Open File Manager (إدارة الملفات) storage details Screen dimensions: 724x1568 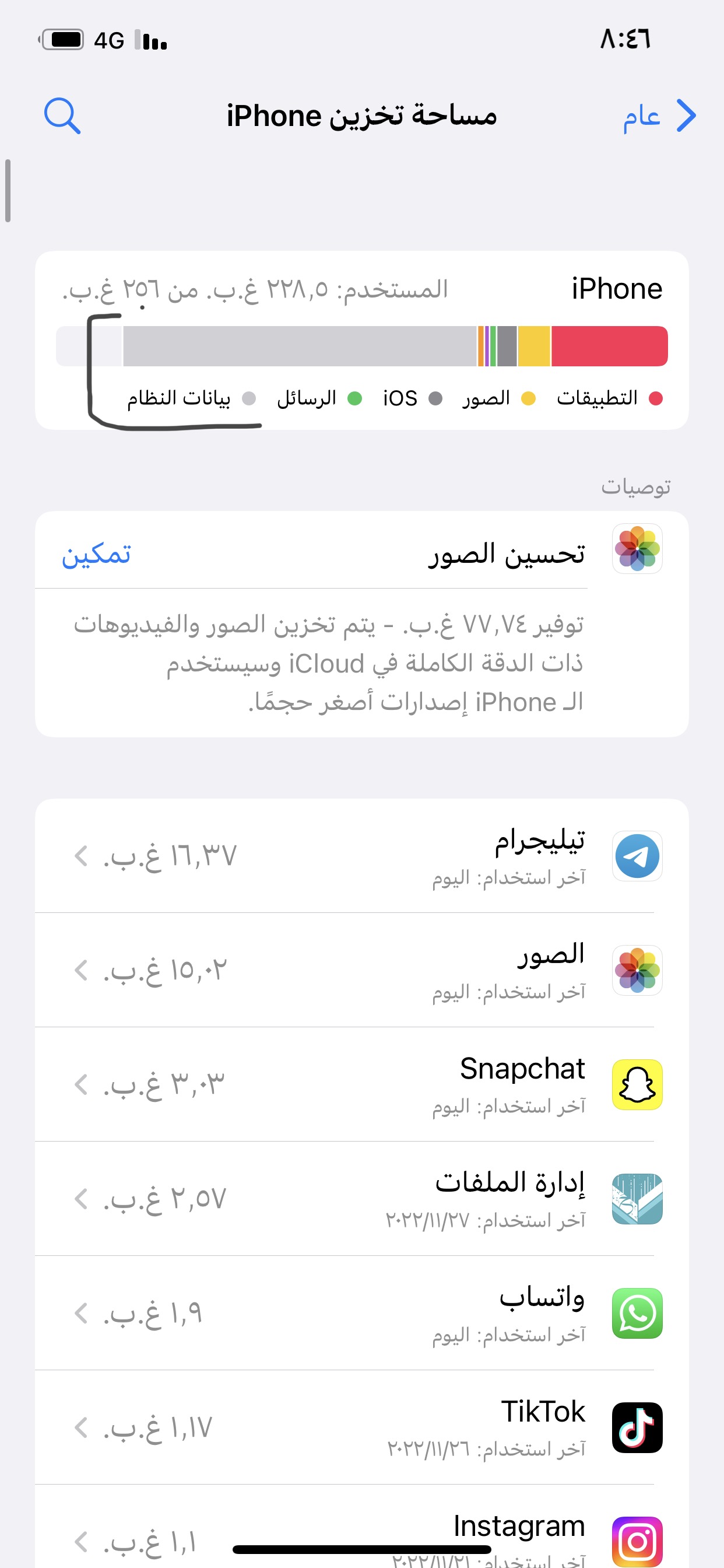point(362,1199)
